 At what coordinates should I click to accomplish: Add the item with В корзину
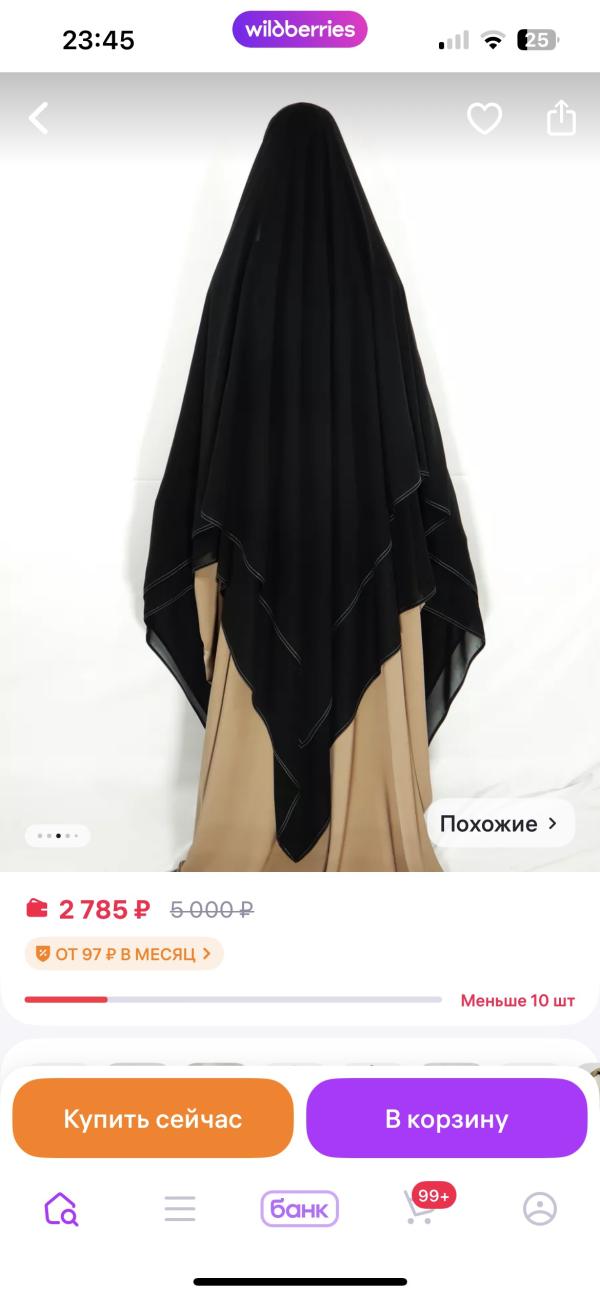(446, 1118)
